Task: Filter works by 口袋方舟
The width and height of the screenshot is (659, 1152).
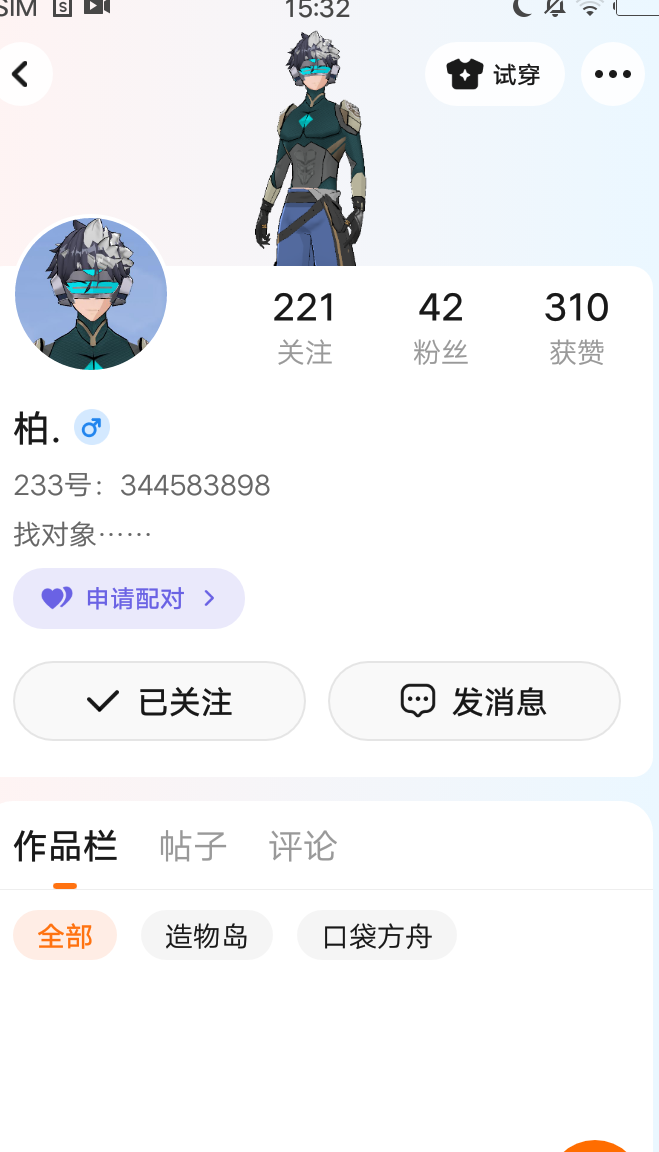Action: (376, 936)
